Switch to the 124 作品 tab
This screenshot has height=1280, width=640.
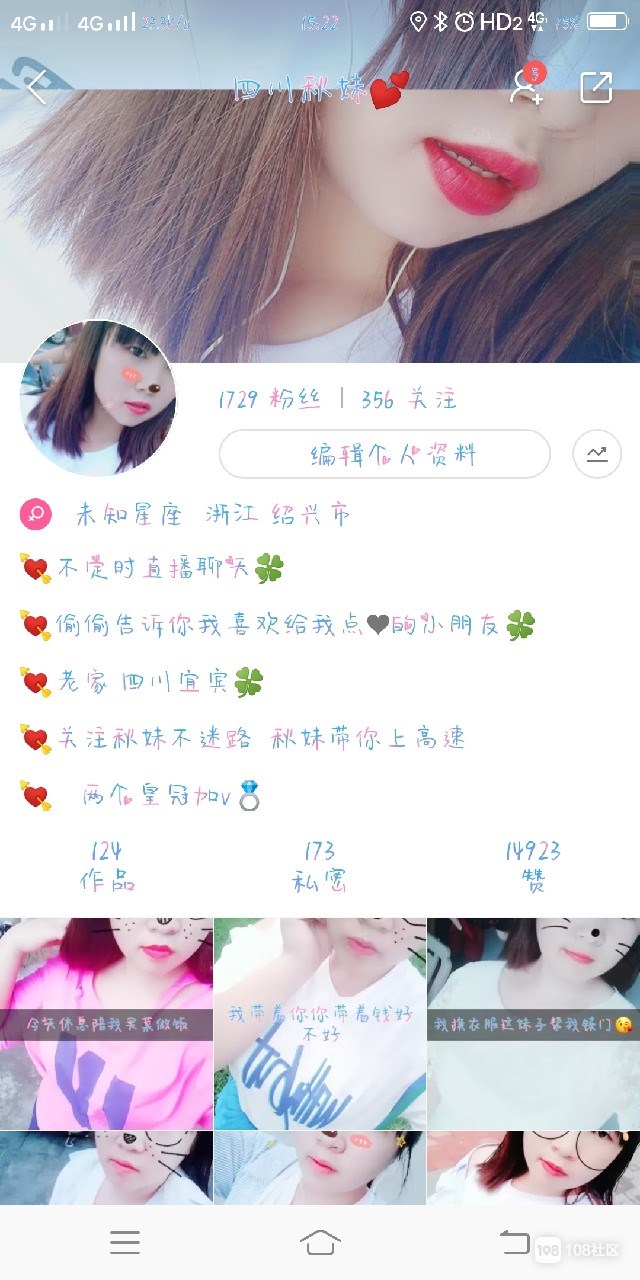pos(106,865)
